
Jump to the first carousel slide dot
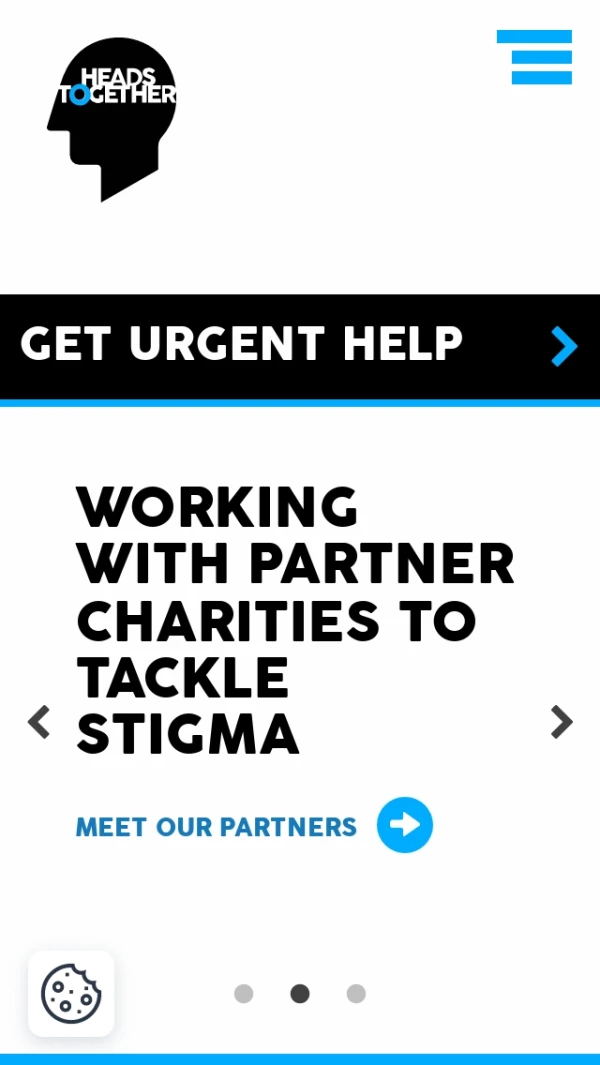click(x=244, y=993)
